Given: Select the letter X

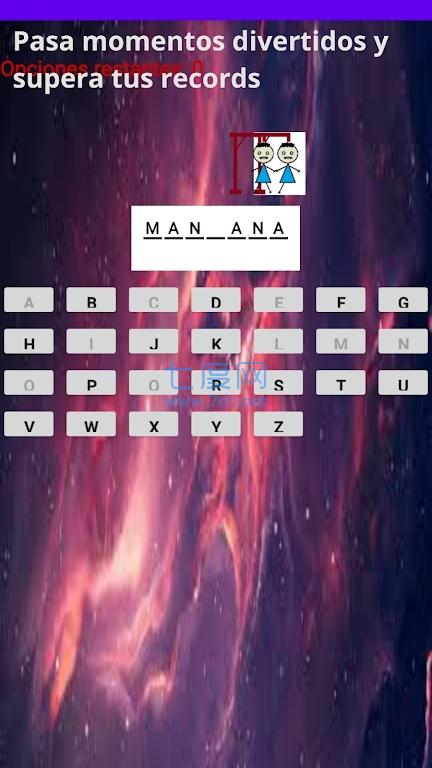Looking at the screenshot, I should click(153, 424).
